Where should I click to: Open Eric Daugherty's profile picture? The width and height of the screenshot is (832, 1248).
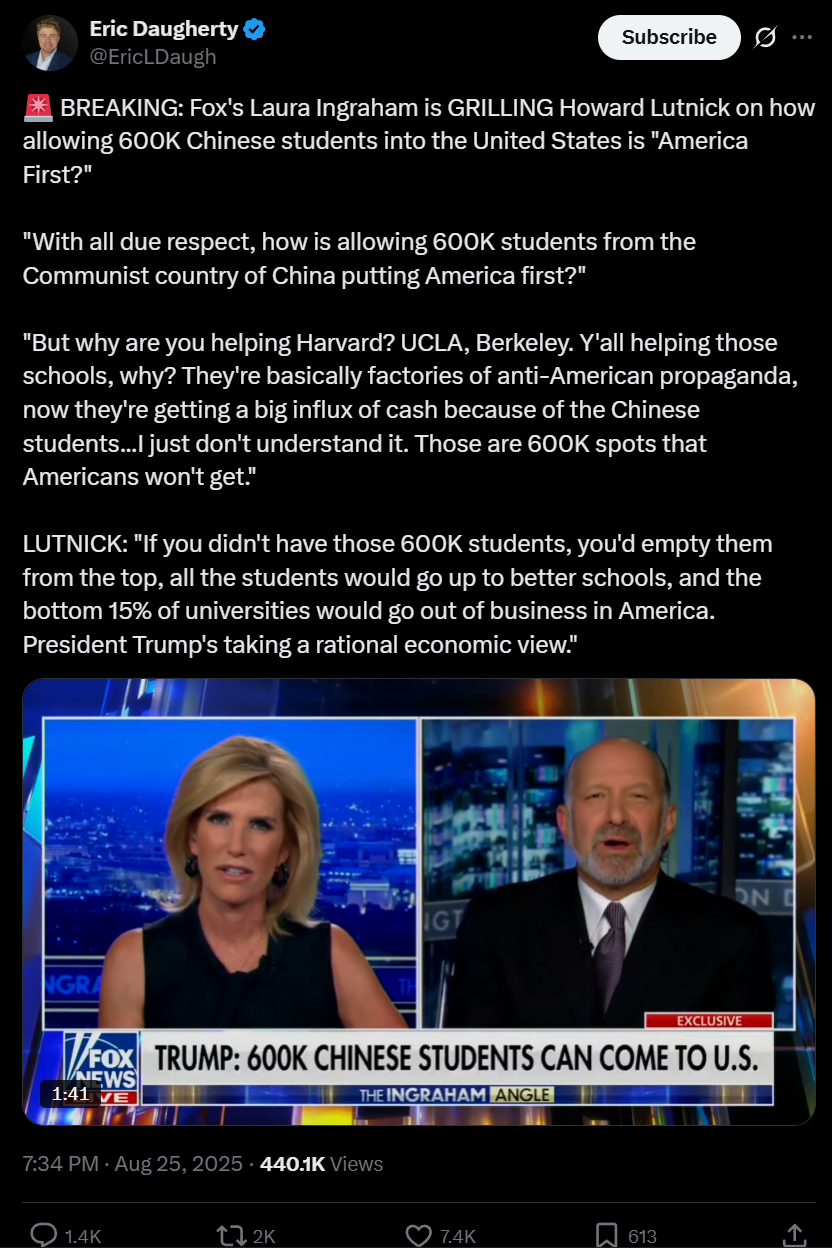pos(50,43)
